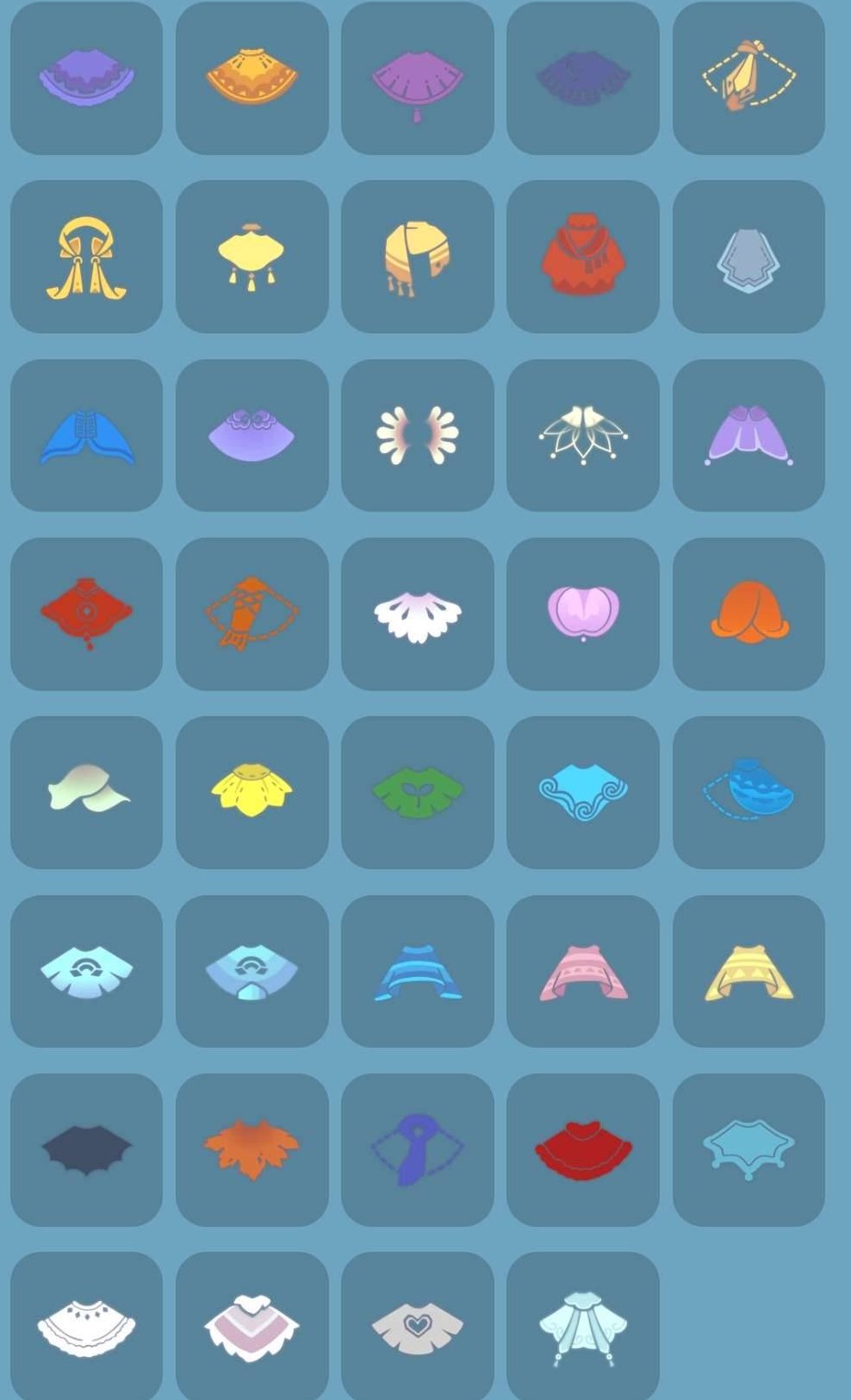This screenshot has width=851, height=1400.
Task: Pick the grey cape with a heart
Action: [x=417, y=1327]
